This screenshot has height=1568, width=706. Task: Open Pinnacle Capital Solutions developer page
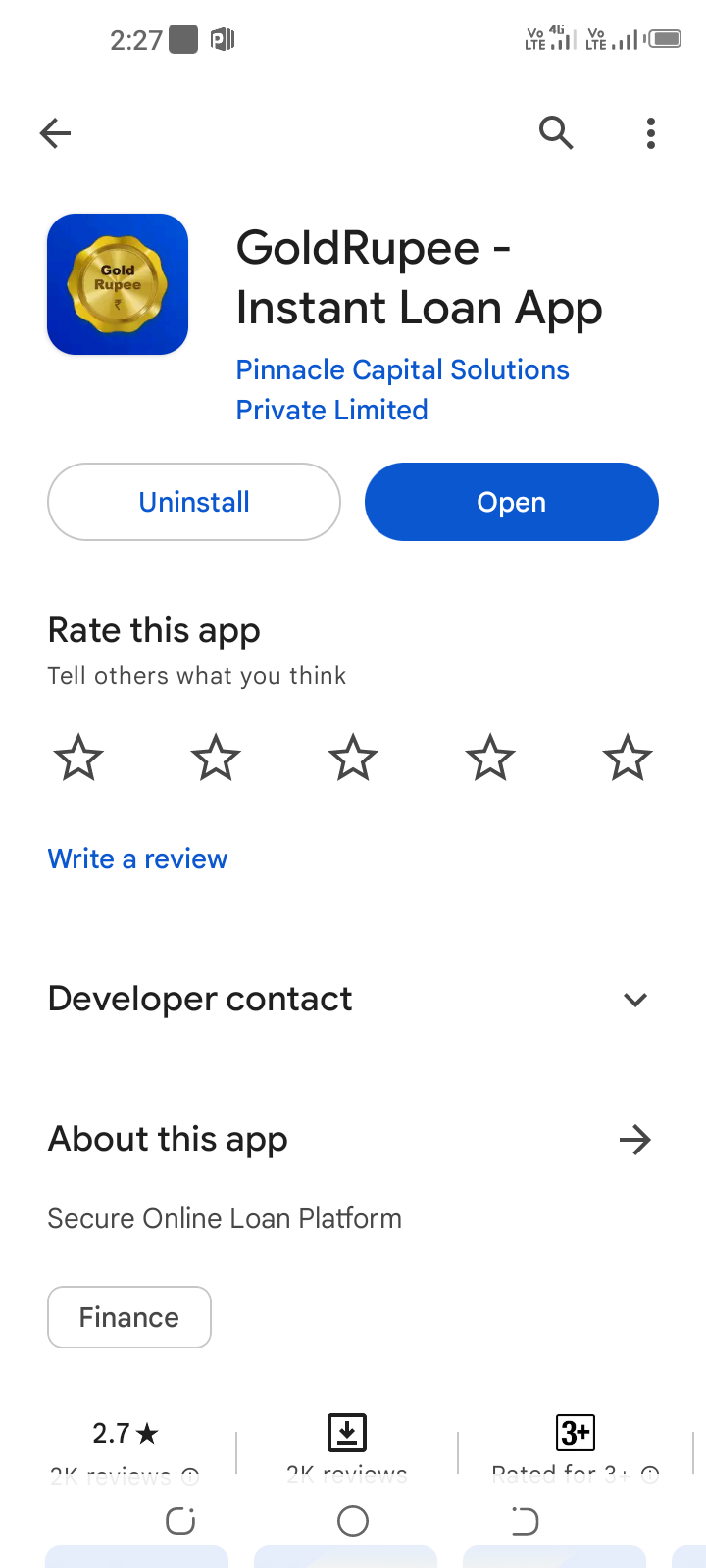(x=402, y=389)
